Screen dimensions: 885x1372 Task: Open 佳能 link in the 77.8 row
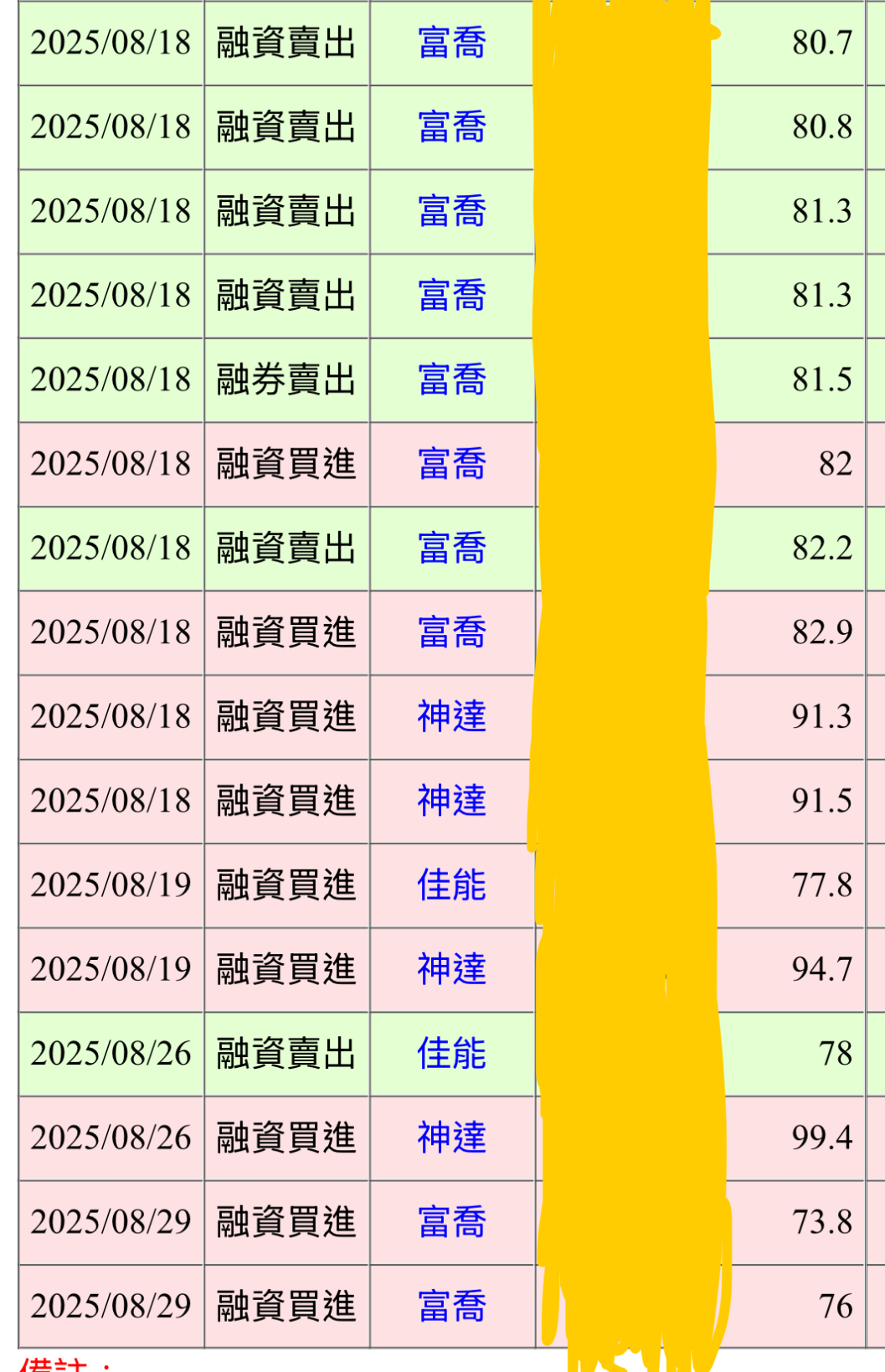tap(452, 885)
